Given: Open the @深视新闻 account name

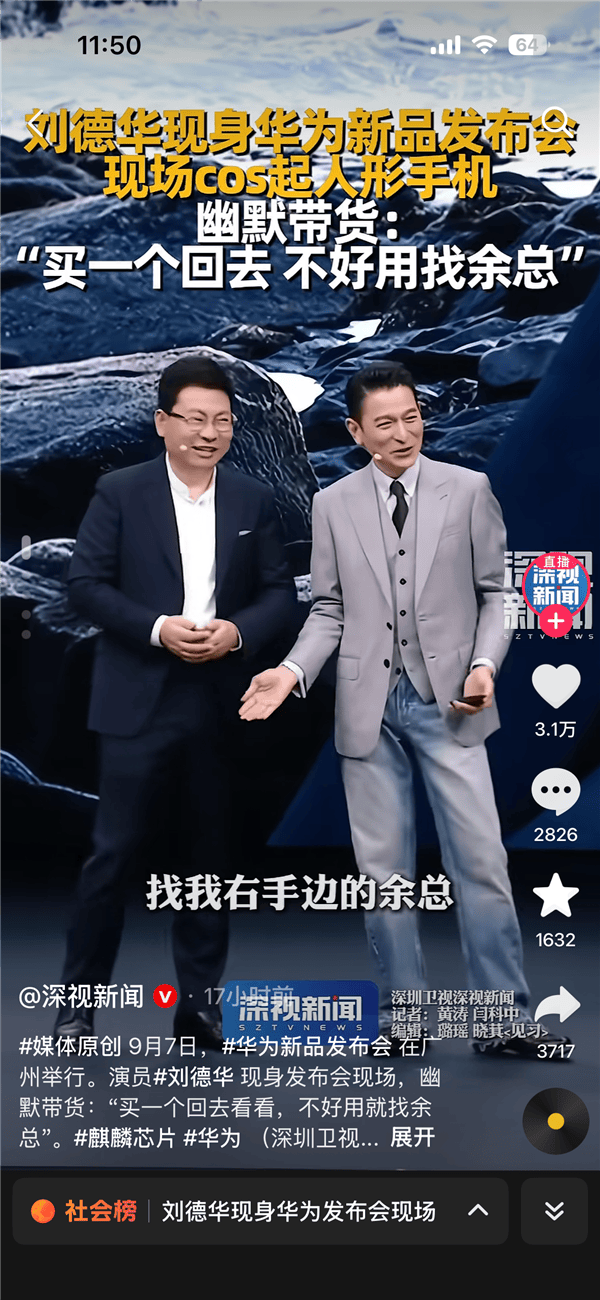Looking at the screenshot, I should point(81,996).
